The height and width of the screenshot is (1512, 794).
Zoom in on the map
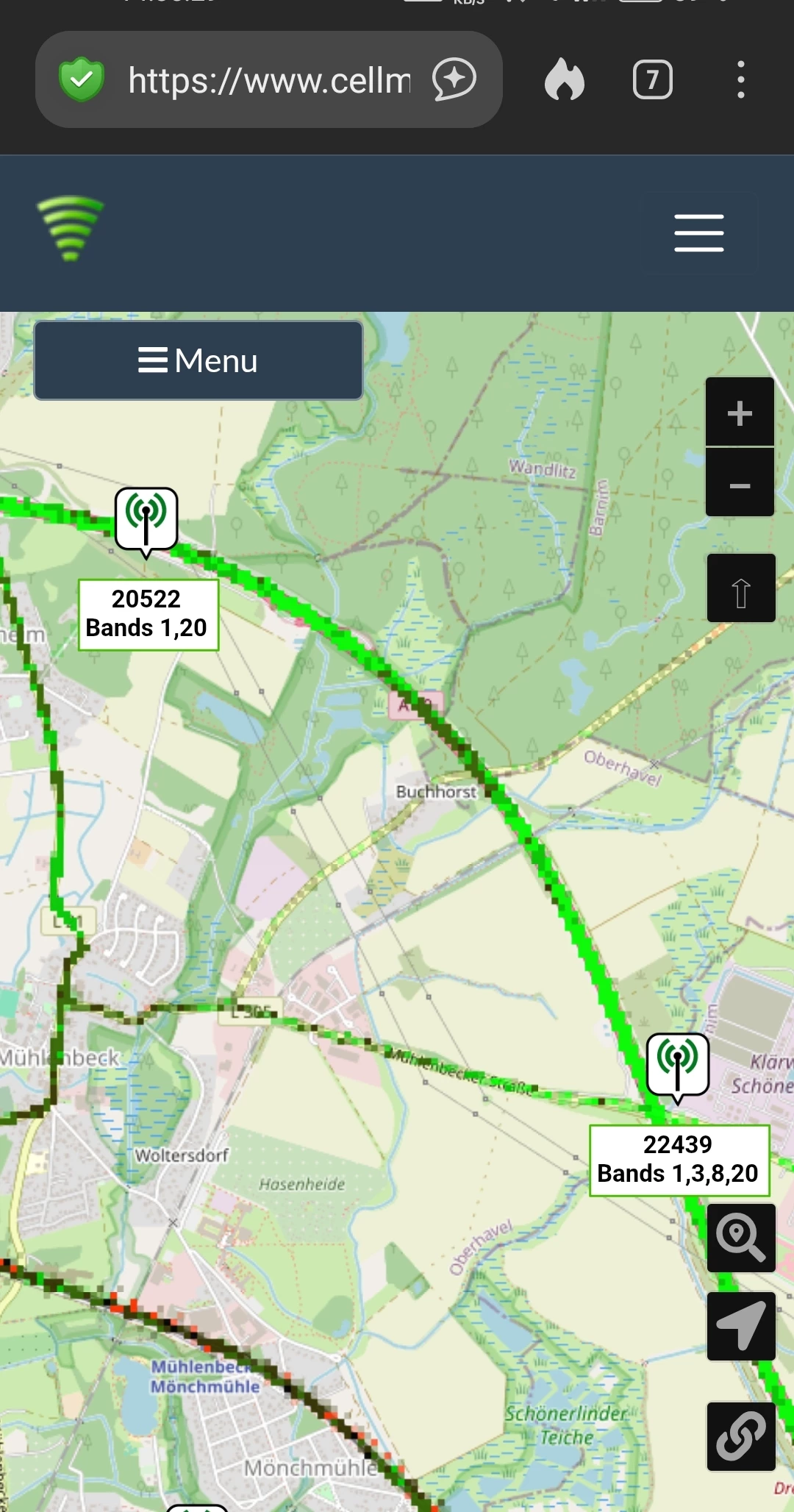[x=740, y=413]
